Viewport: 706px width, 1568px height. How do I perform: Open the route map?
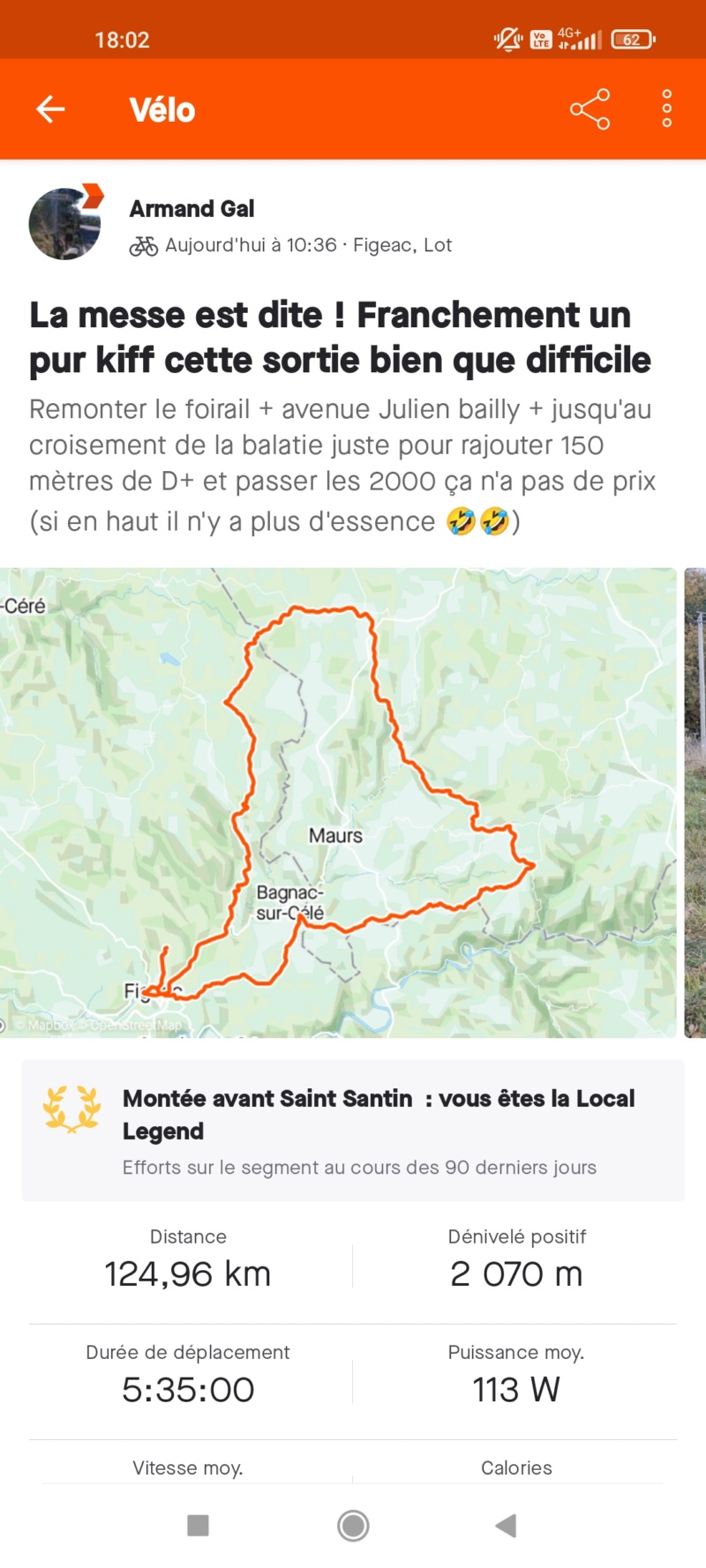338,803
